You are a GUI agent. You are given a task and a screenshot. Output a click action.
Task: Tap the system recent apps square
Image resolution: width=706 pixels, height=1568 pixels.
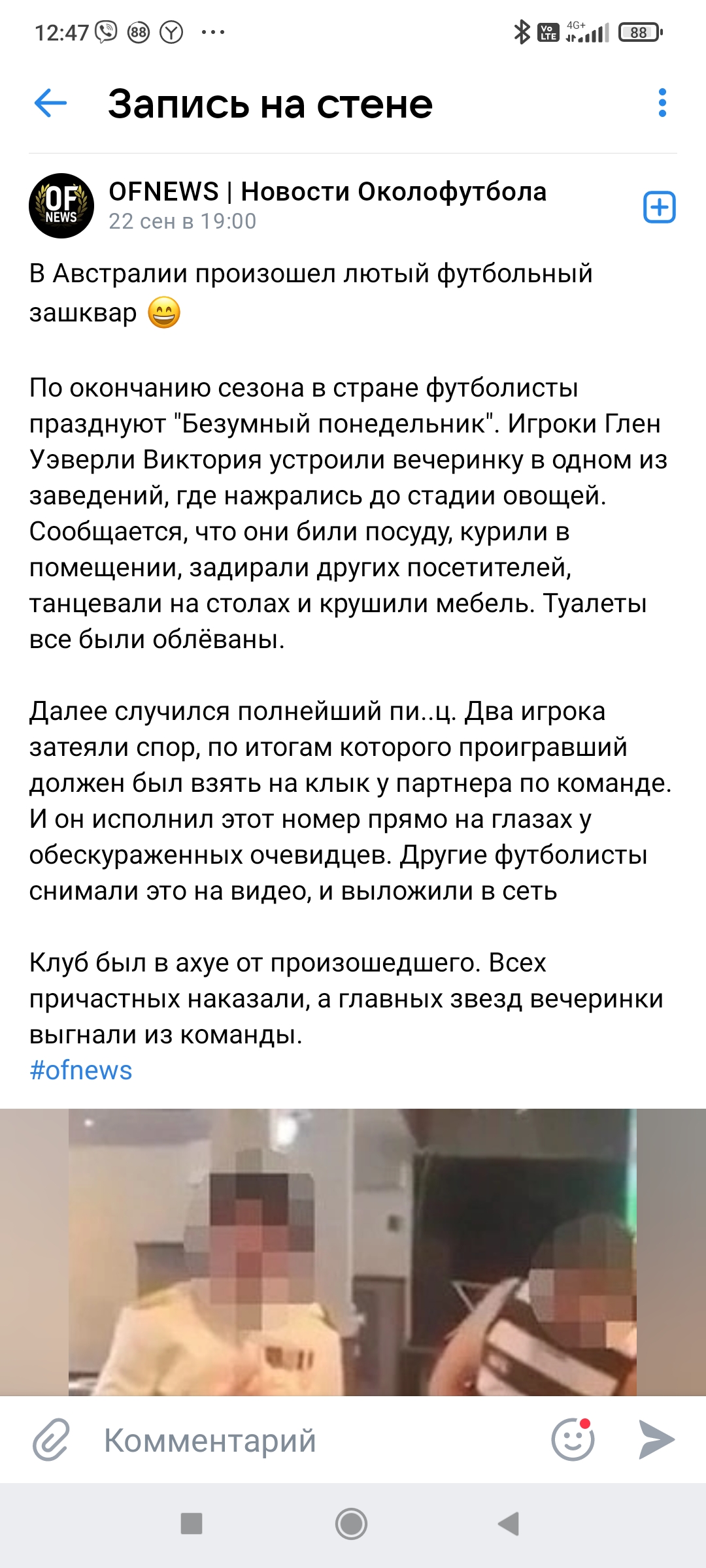click(x=192, y=1524)
